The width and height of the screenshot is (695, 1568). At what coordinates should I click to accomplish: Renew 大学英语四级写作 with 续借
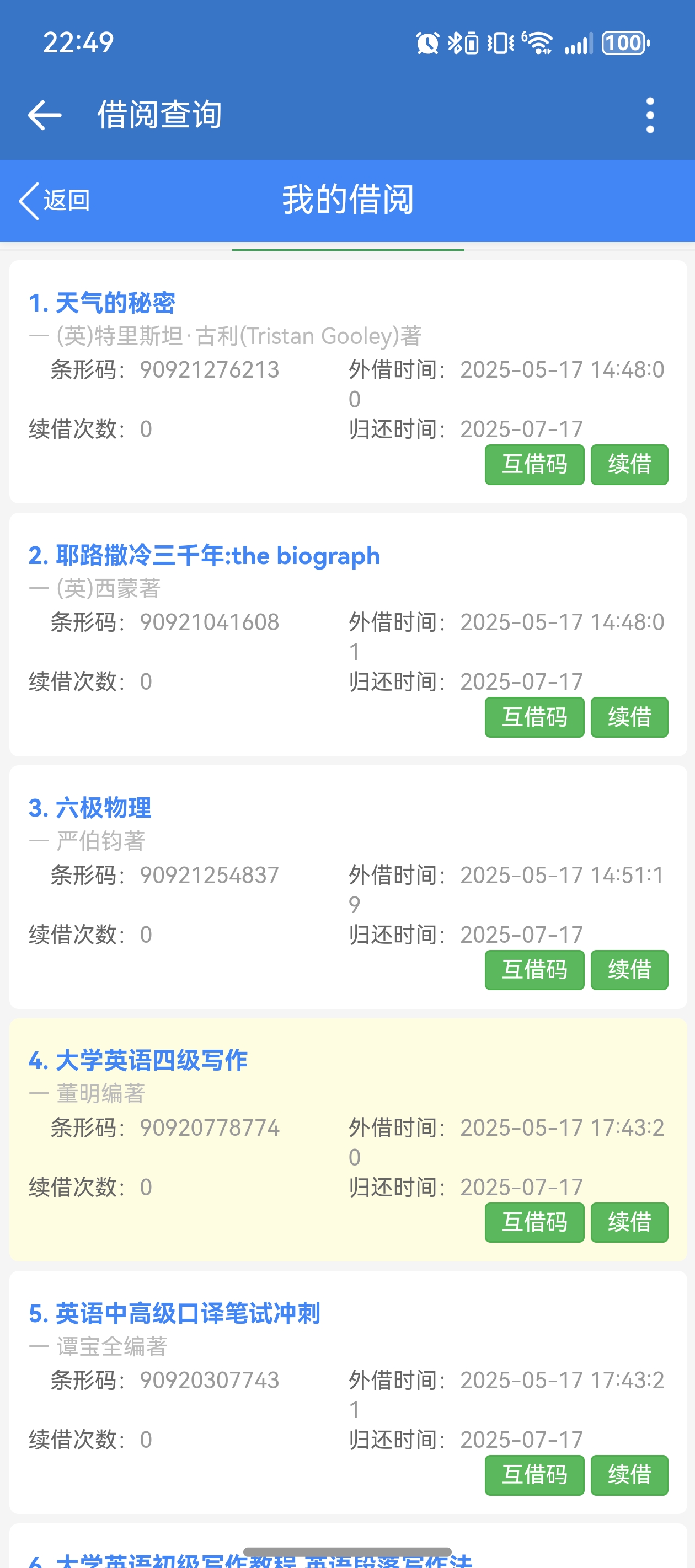(629, 1222)
